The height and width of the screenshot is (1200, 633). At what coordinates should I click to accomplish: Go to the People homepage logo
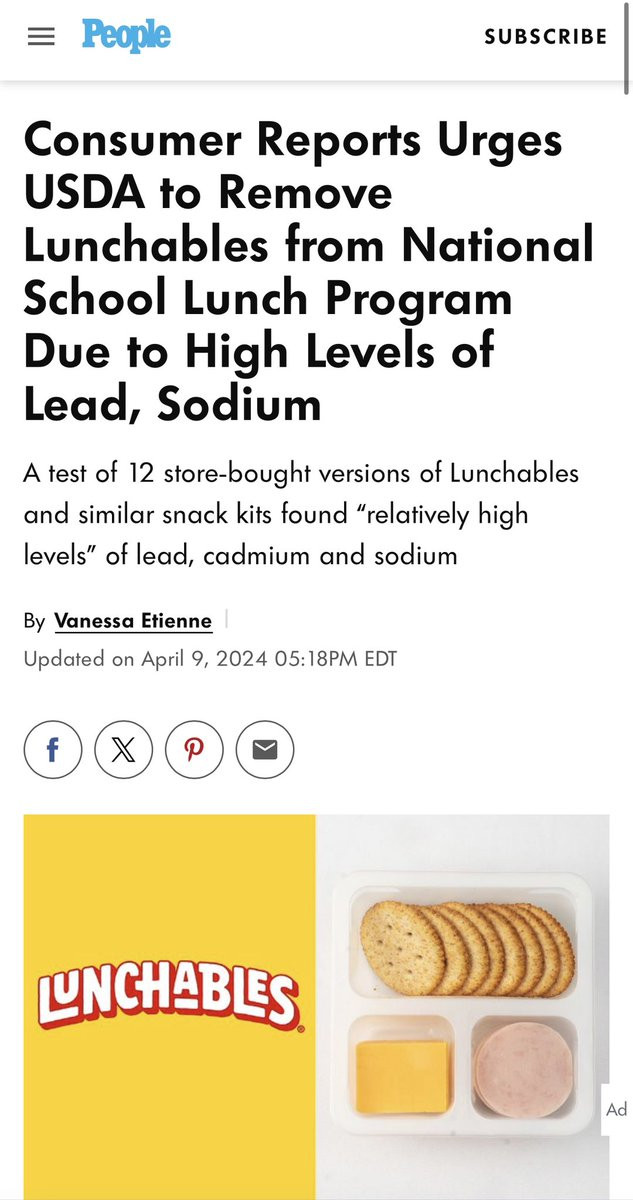[126, 36]
